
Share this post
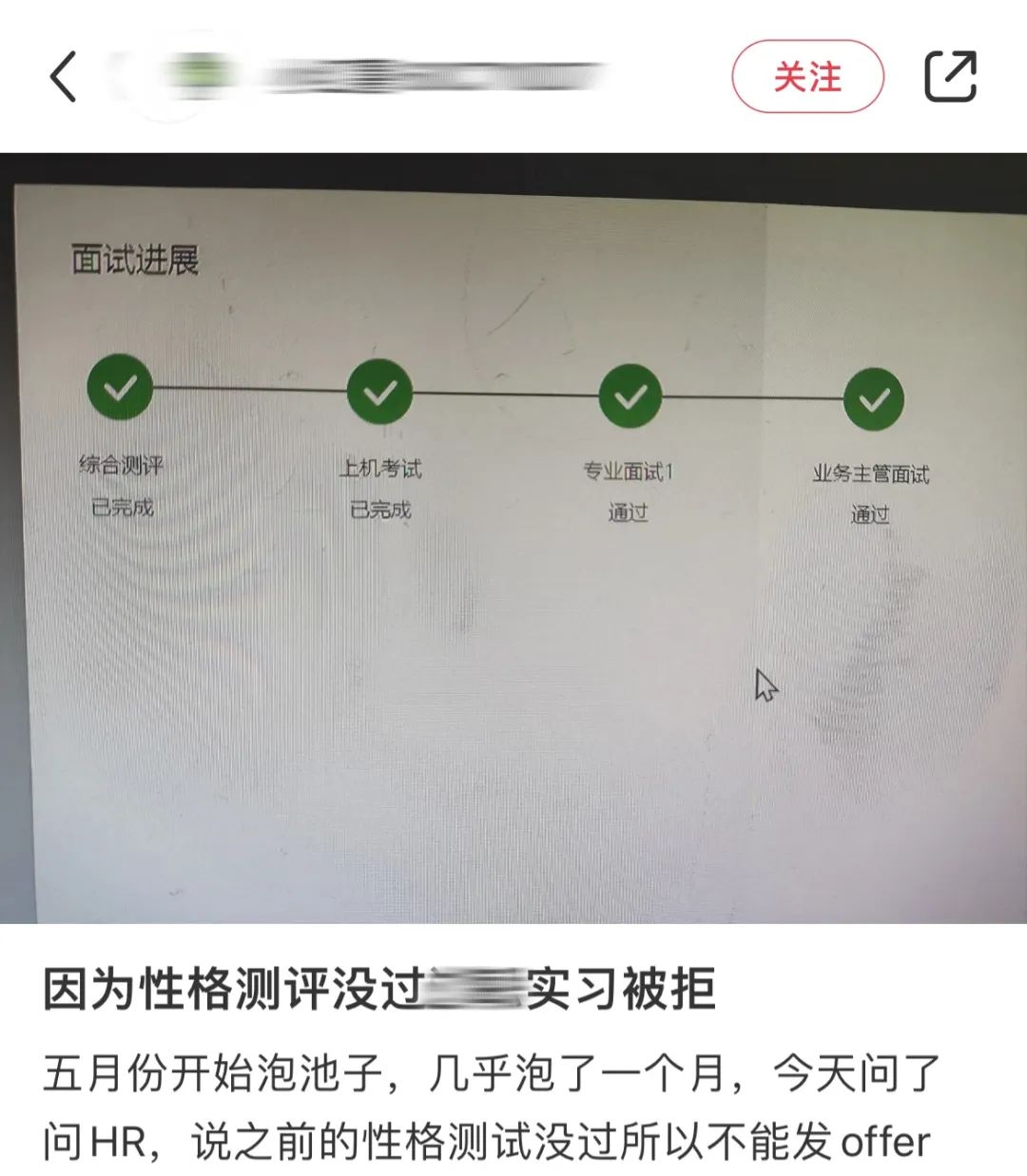coord(950,76)
